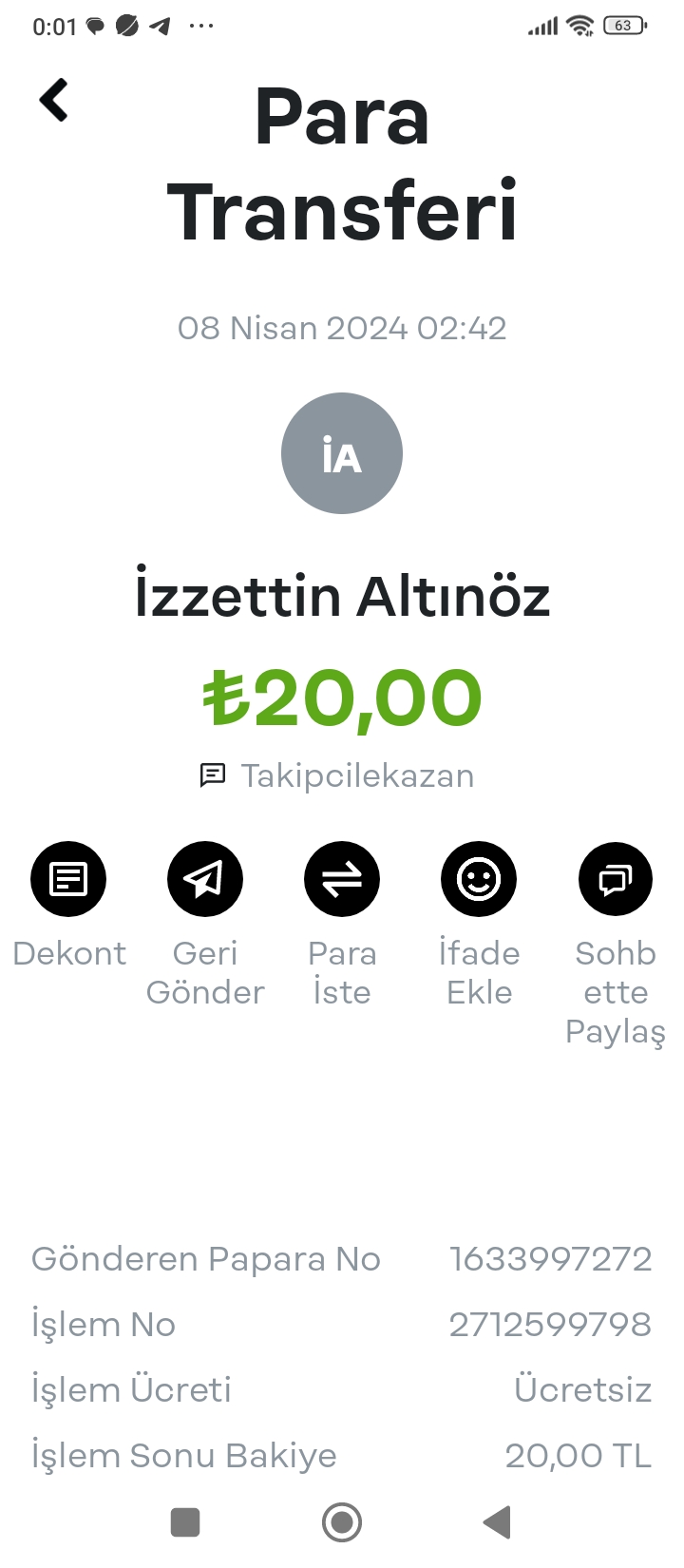Open recent apps from the navigation bar
684x1568 pixels.
(x=185, y=1522)
